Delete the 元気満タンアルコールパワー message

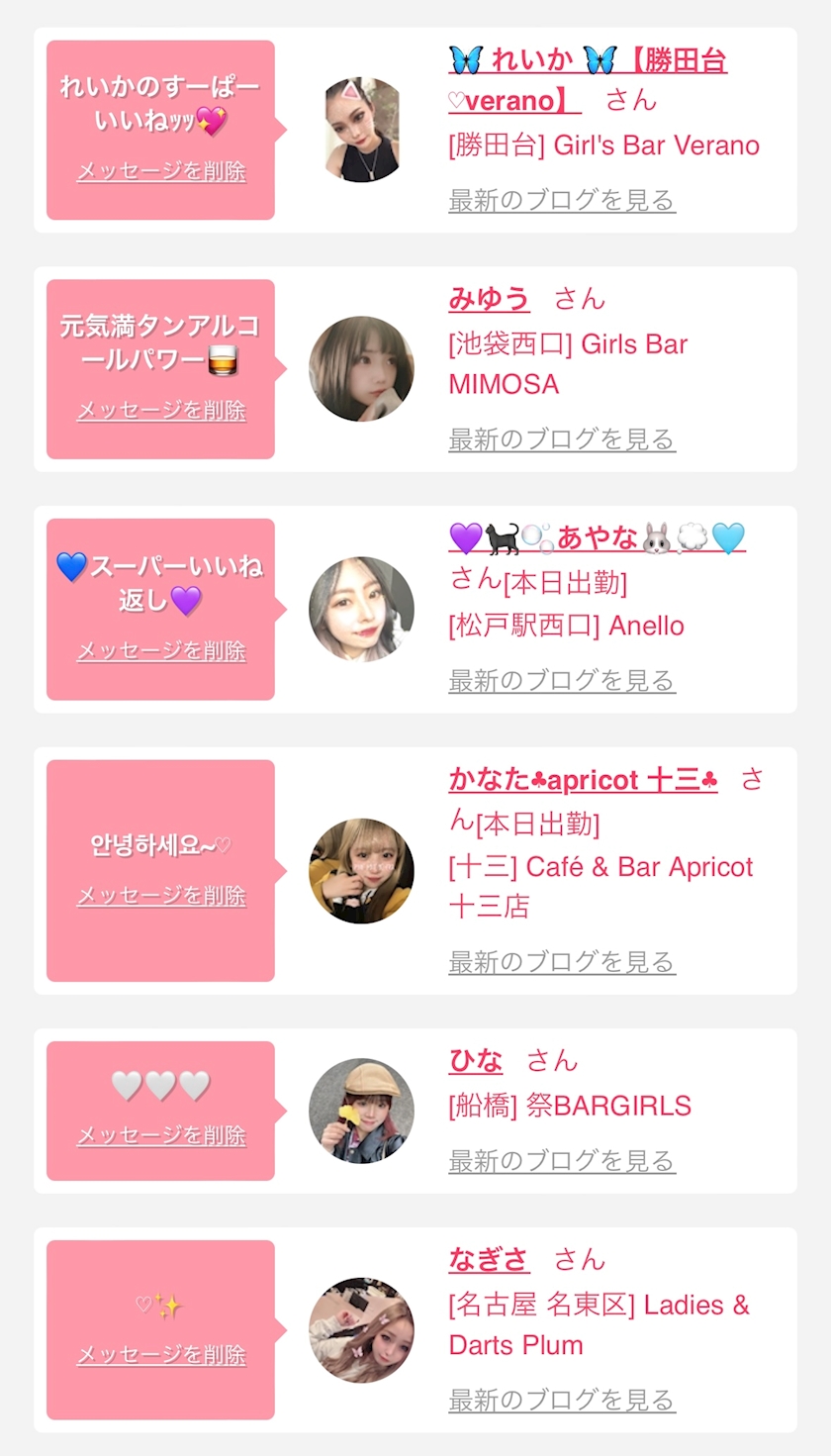point(161,411)
